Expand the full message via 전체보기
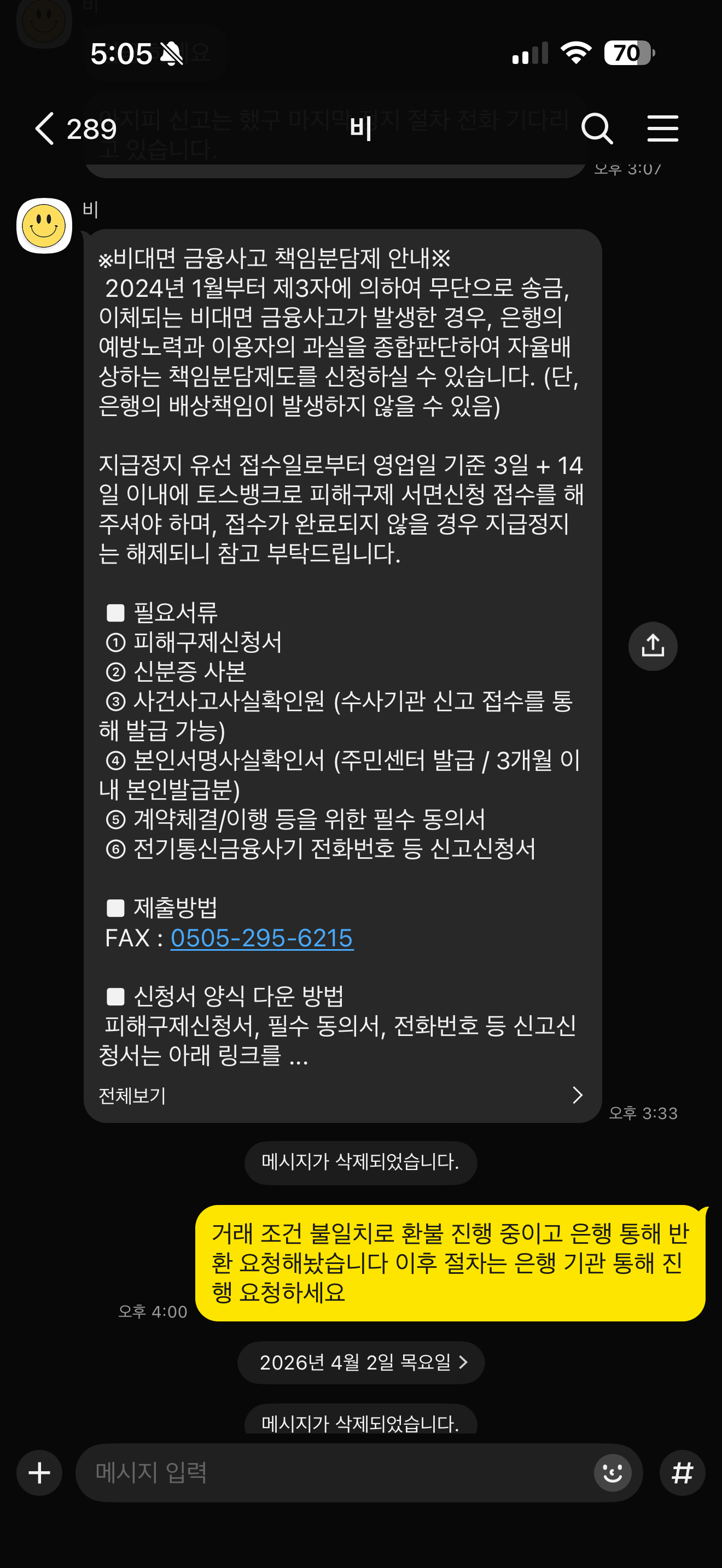The image size is (722, 1568). click(341, 1096)
